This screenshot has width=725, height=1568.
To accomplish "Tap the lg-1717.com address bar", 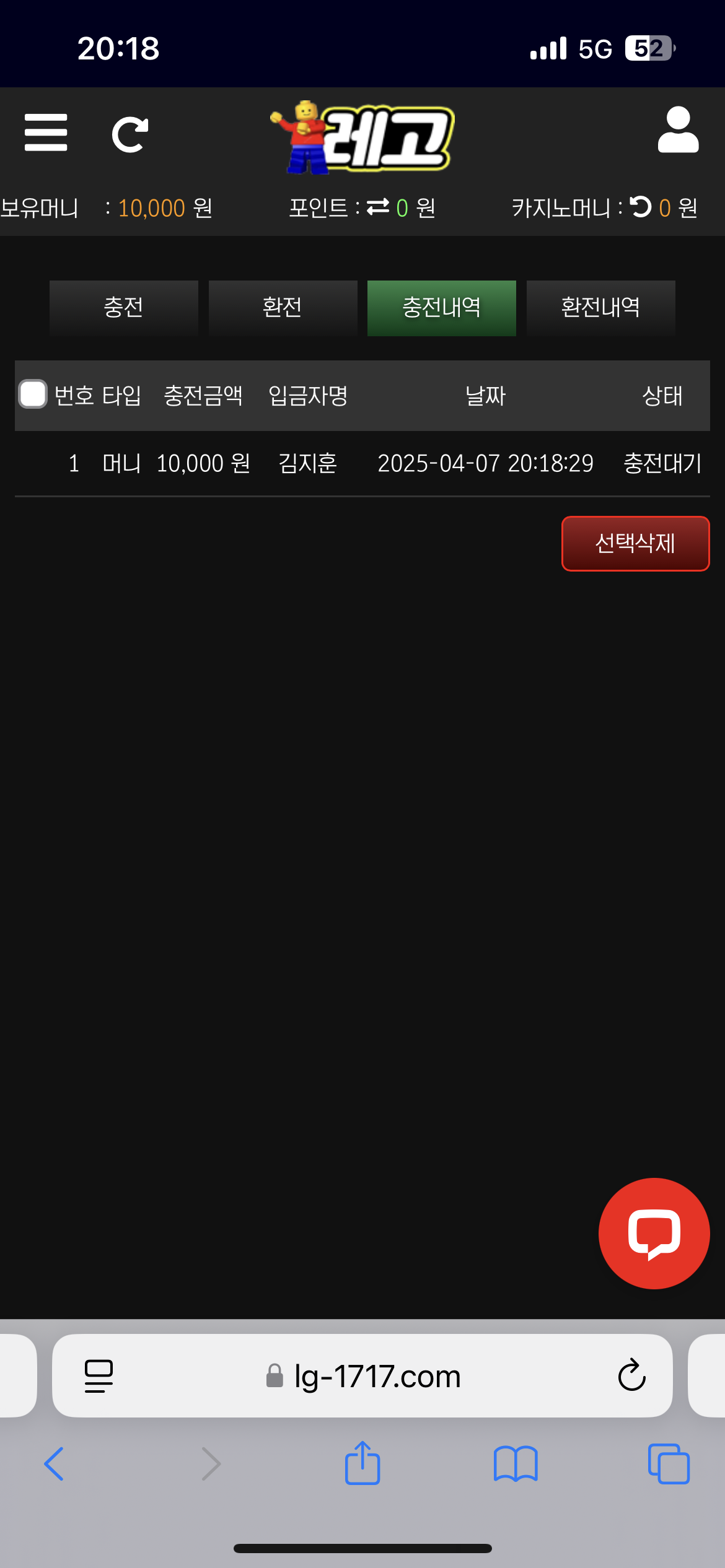I will coord(372,1376).
